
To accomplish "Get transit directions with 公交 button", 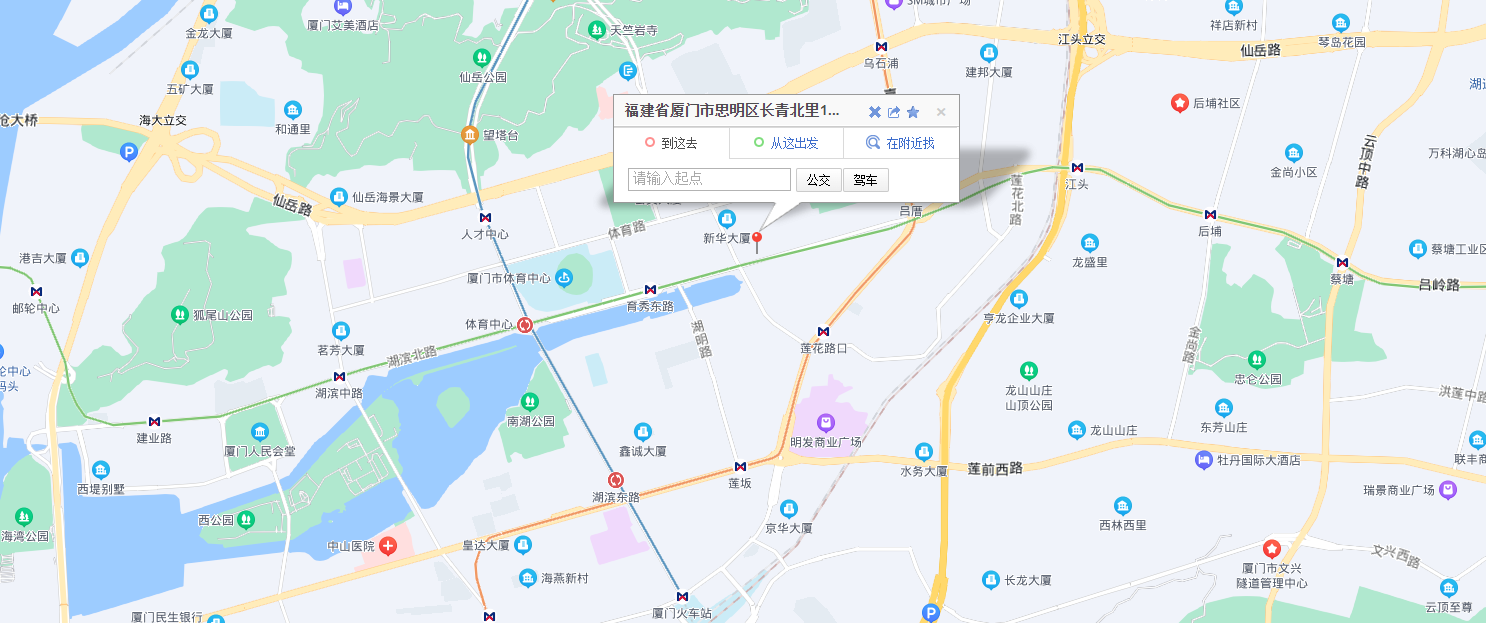I will tap(818, 180).
